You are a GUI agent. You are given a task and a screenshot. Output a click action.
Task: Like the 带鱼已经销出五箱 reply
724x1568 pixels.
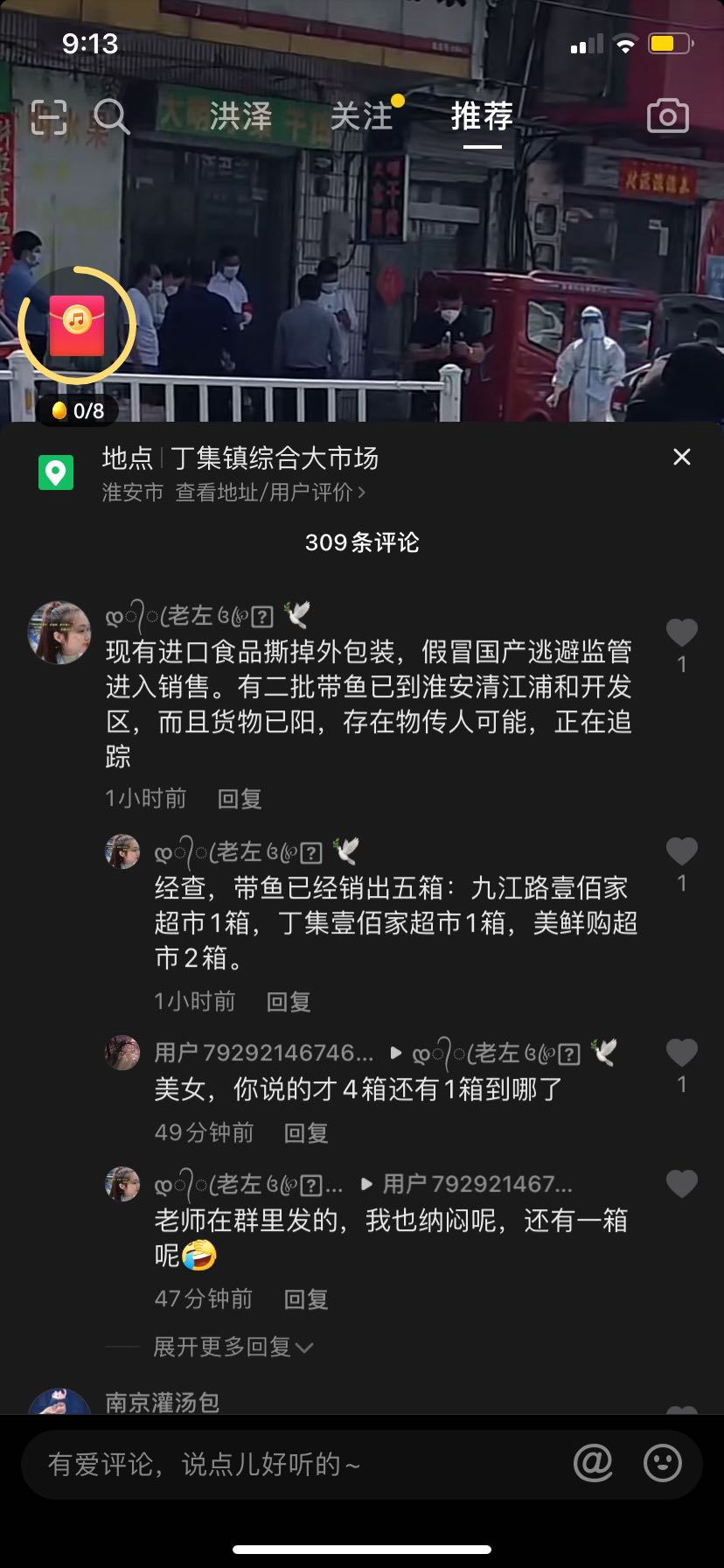682,851
